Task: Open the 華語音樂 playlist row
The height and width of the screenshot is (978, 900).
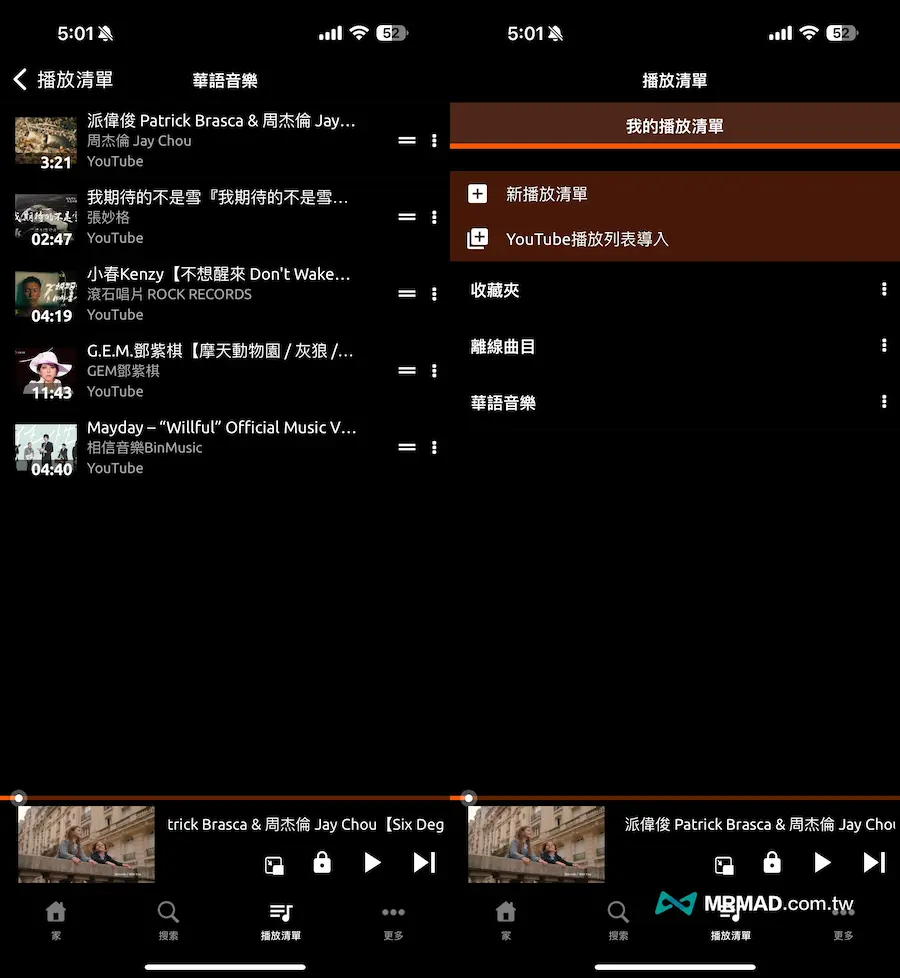Action: point(503,403)
